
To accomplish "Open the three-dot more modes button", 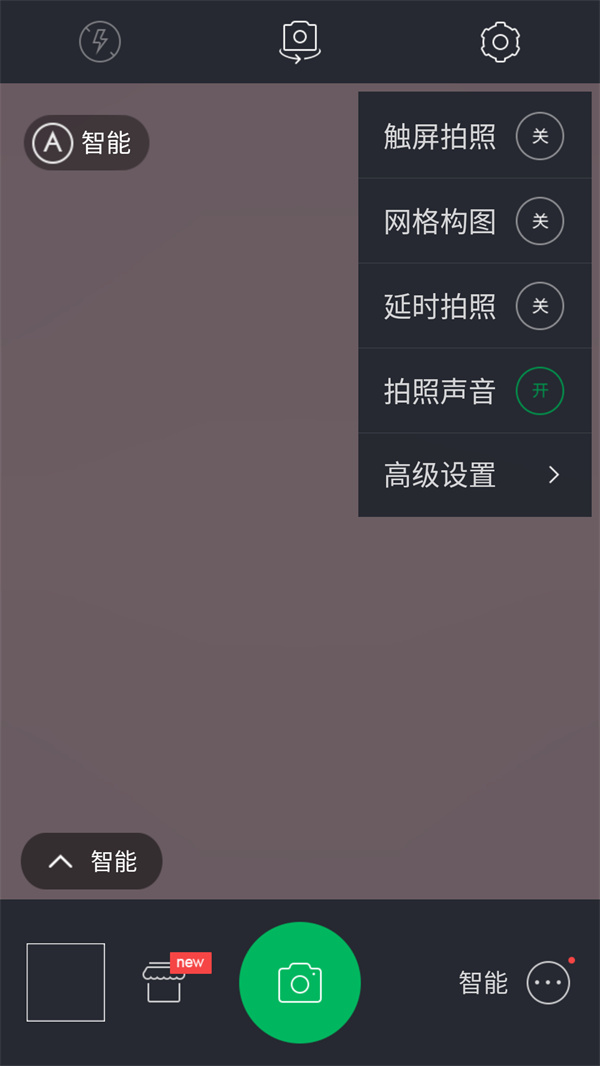I will coord(548,982).
